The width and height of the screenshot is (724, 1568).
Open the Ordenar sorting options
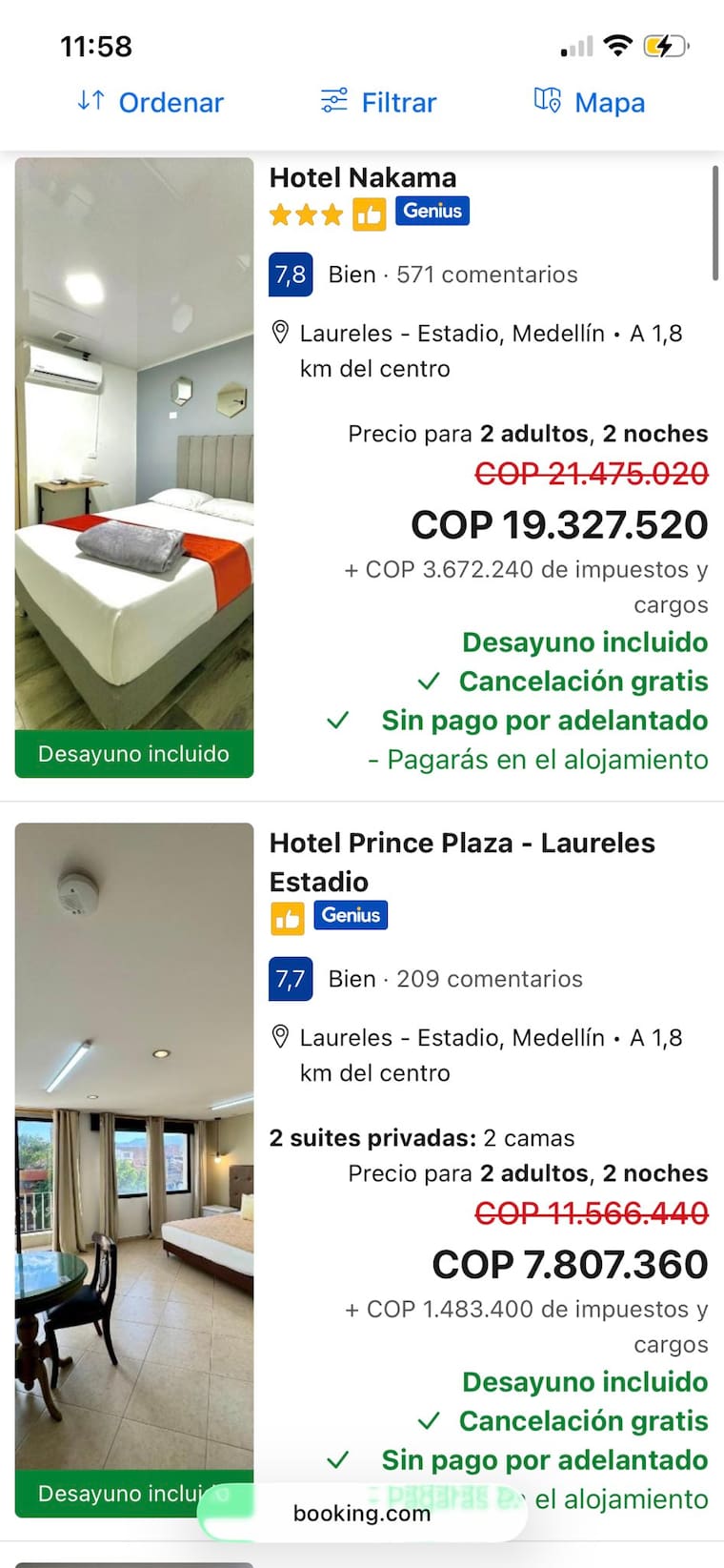pyautogui.click(x=151, y=102)
